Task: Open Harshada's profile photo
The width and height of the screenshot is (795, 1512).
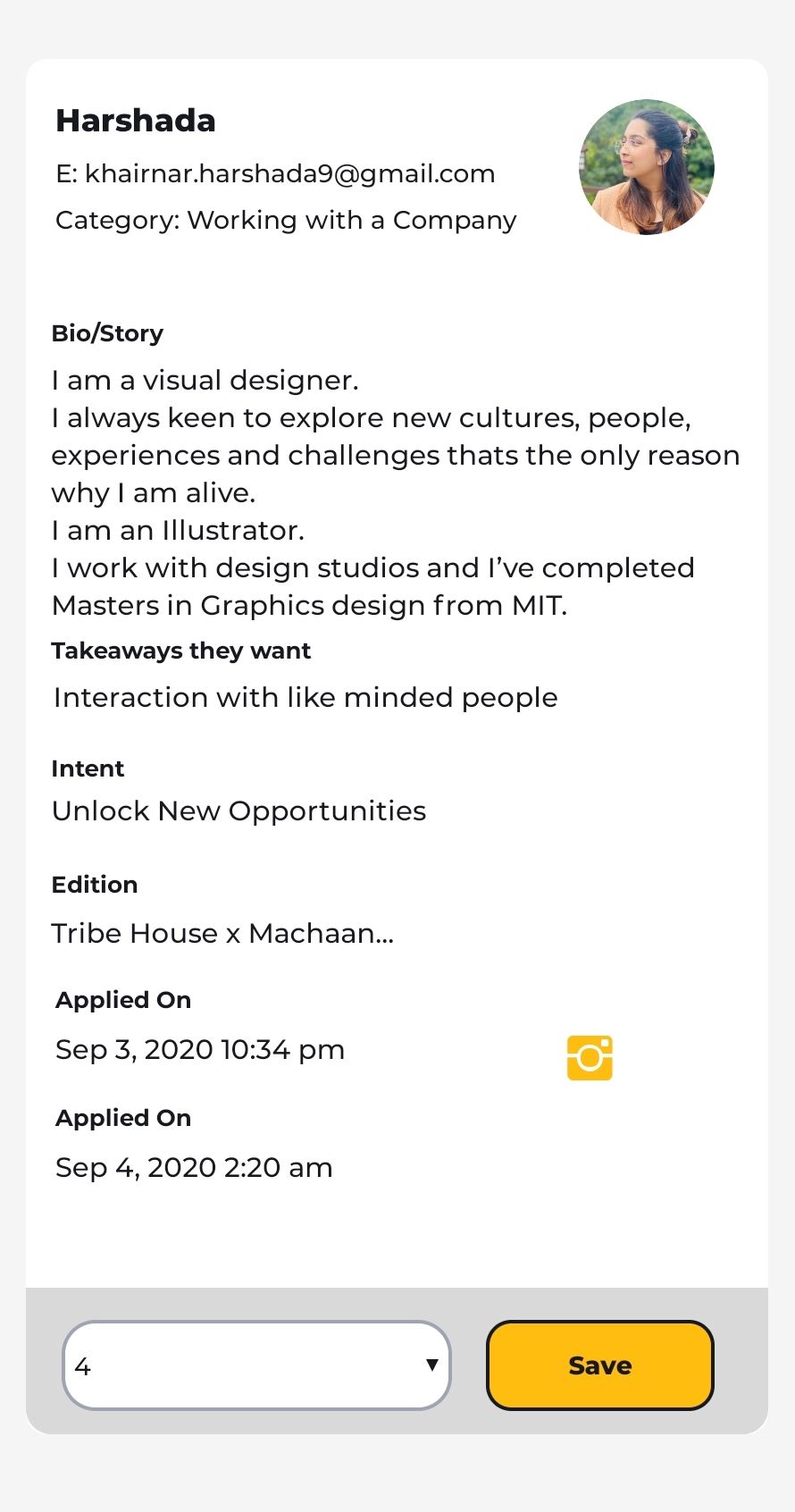Action: (x=647, y=167)
